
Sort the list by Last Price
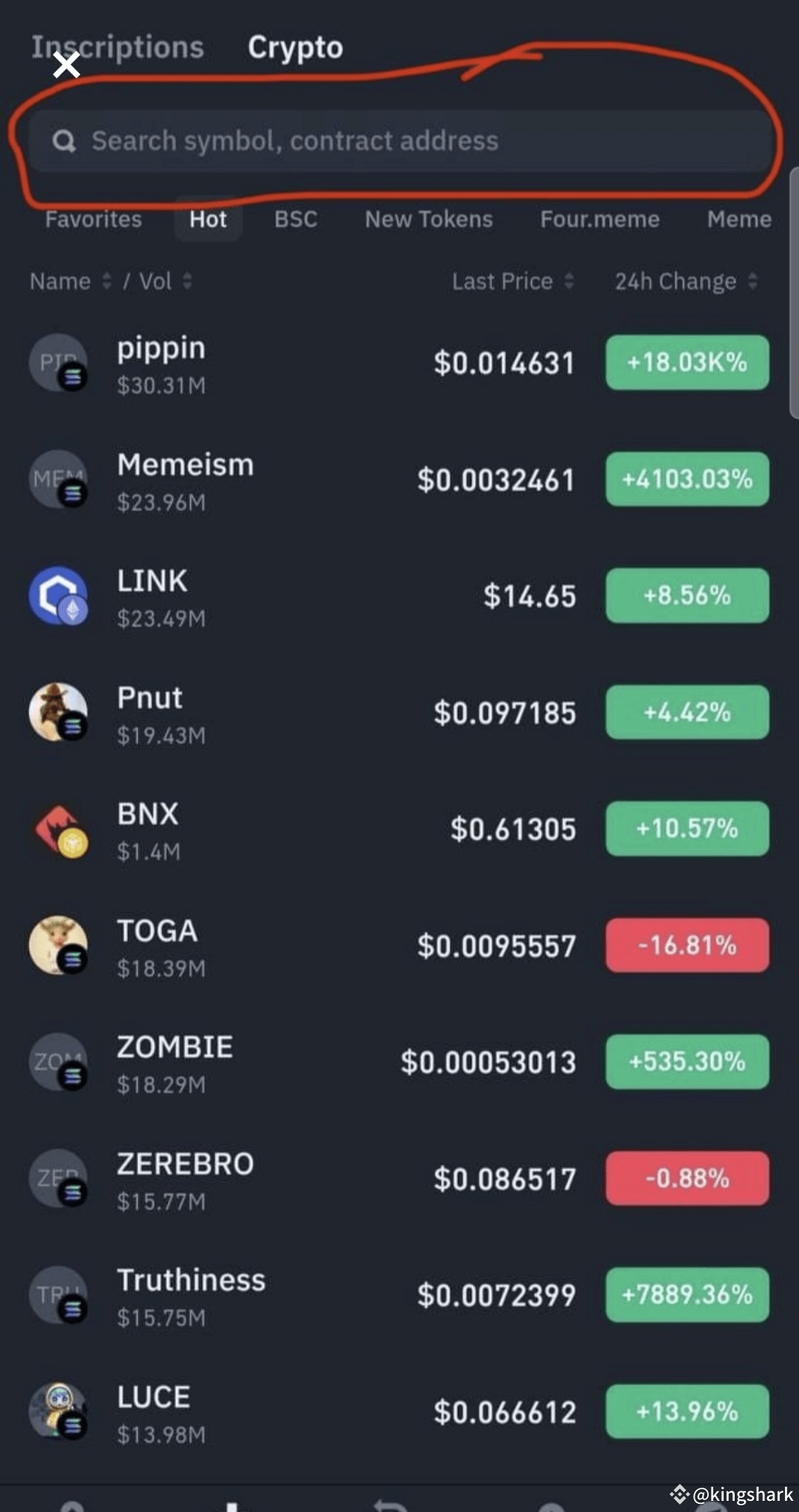click(512, 281)
